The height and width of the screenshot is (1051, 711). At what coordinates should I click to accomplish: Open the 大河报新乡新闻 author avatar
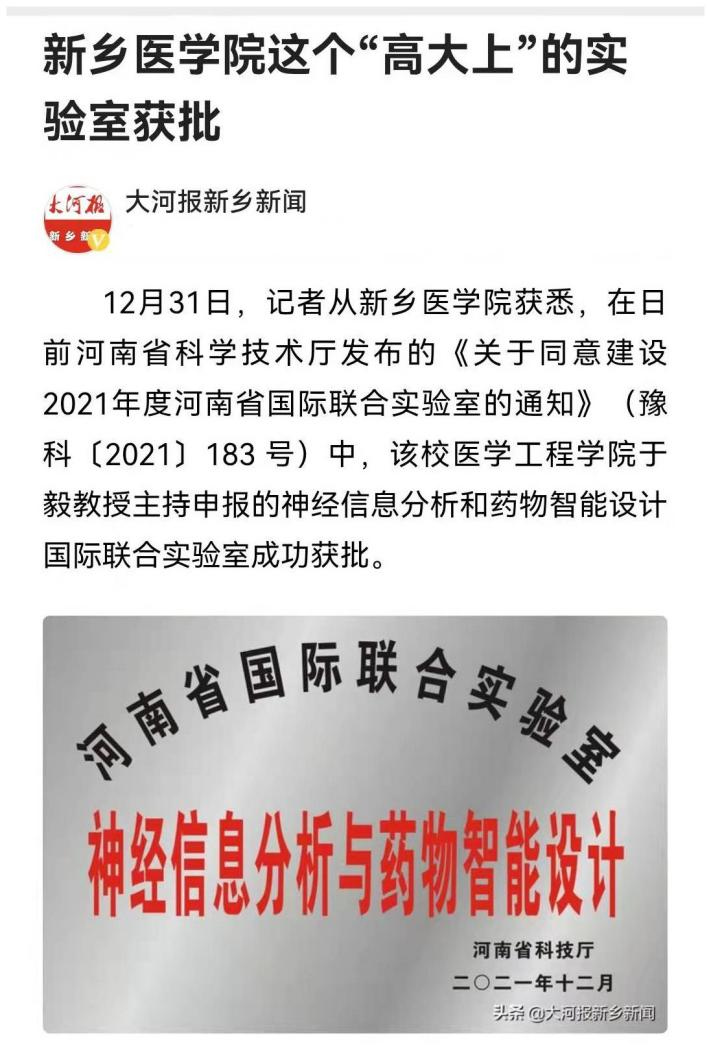click(77, 217)
